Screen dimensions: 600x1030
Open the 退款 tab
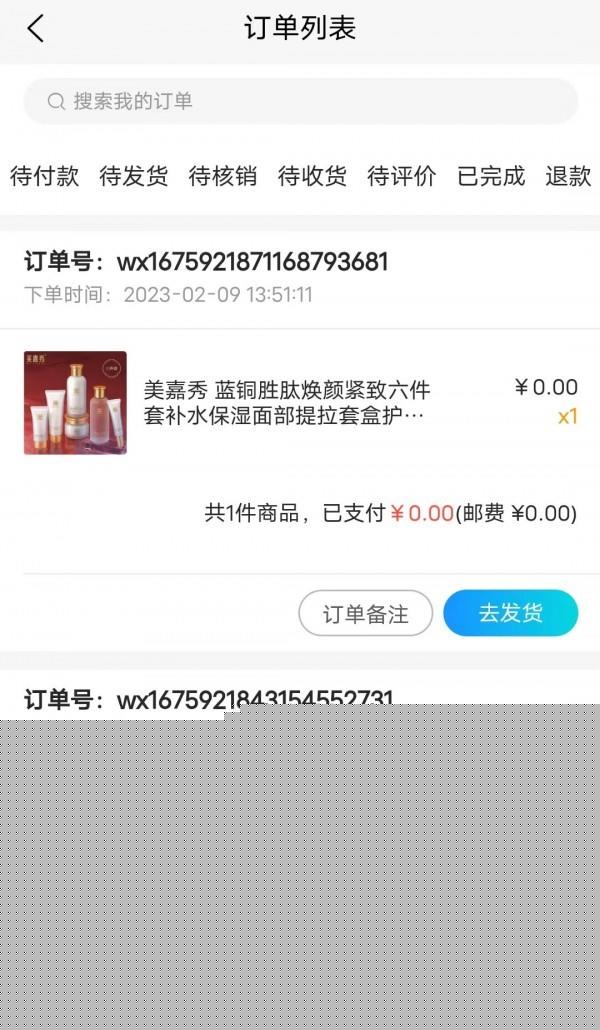click(568, 177)
